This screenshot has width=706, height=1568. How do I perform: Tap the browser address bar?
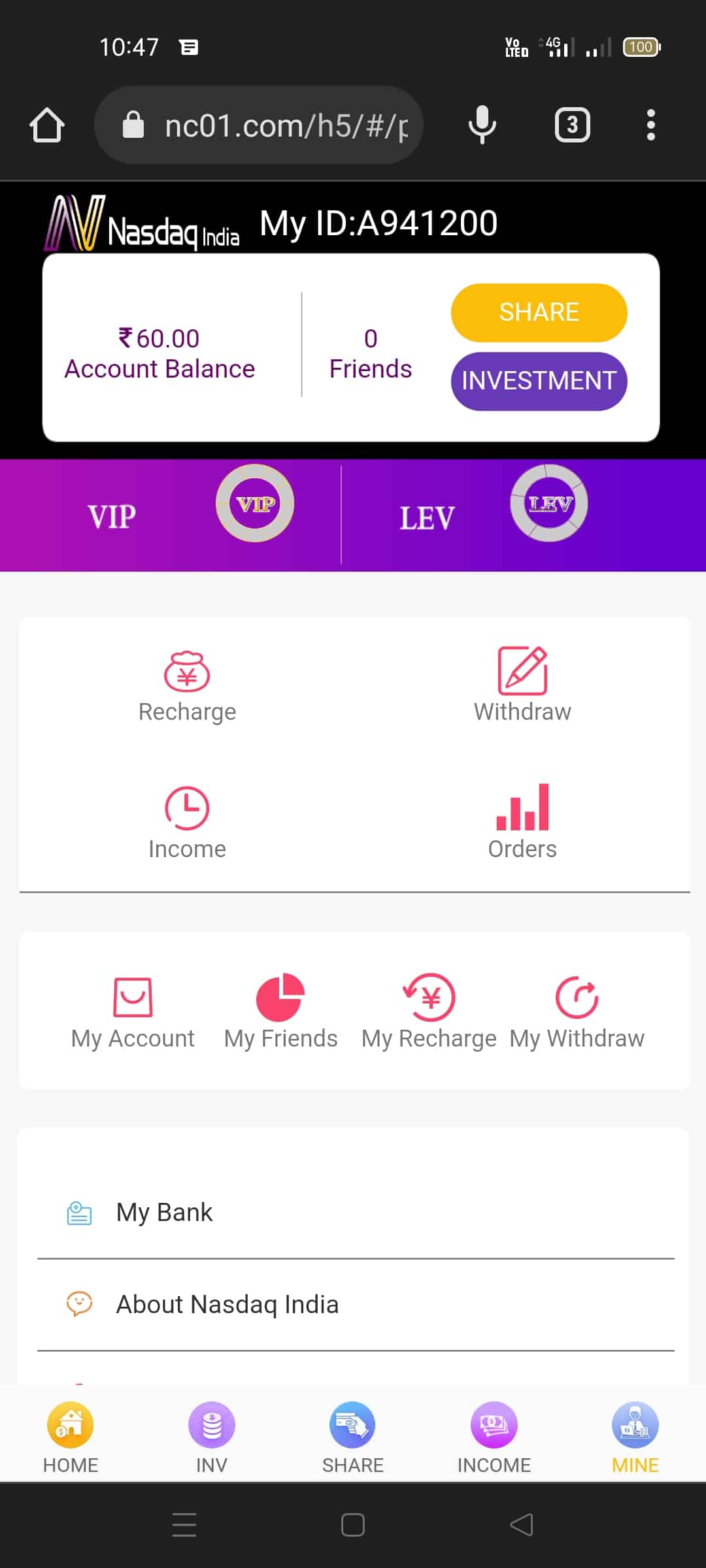[275, 125]
